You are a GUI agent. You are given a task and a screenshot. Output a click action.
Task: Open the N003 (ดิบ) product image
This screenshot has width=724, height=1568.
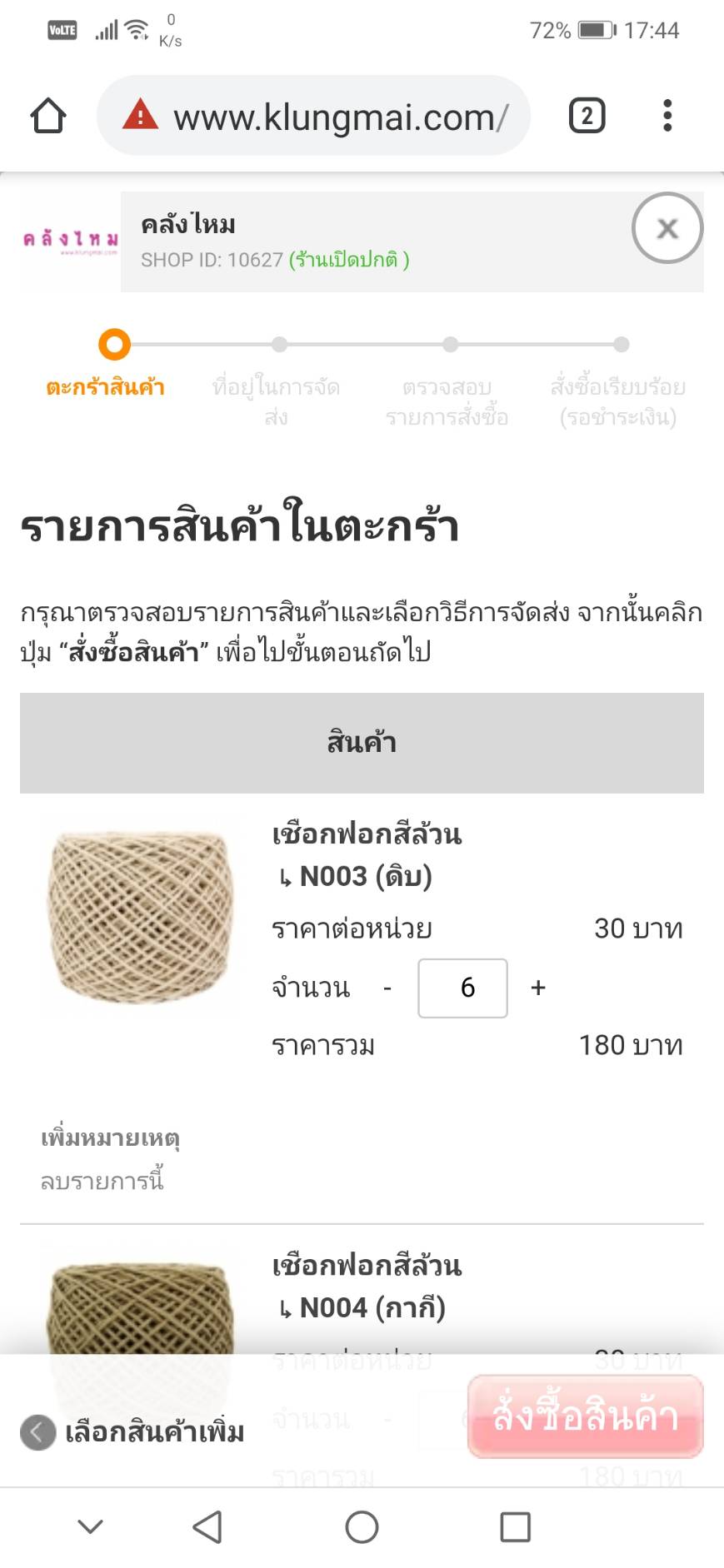tap(140, 916)
